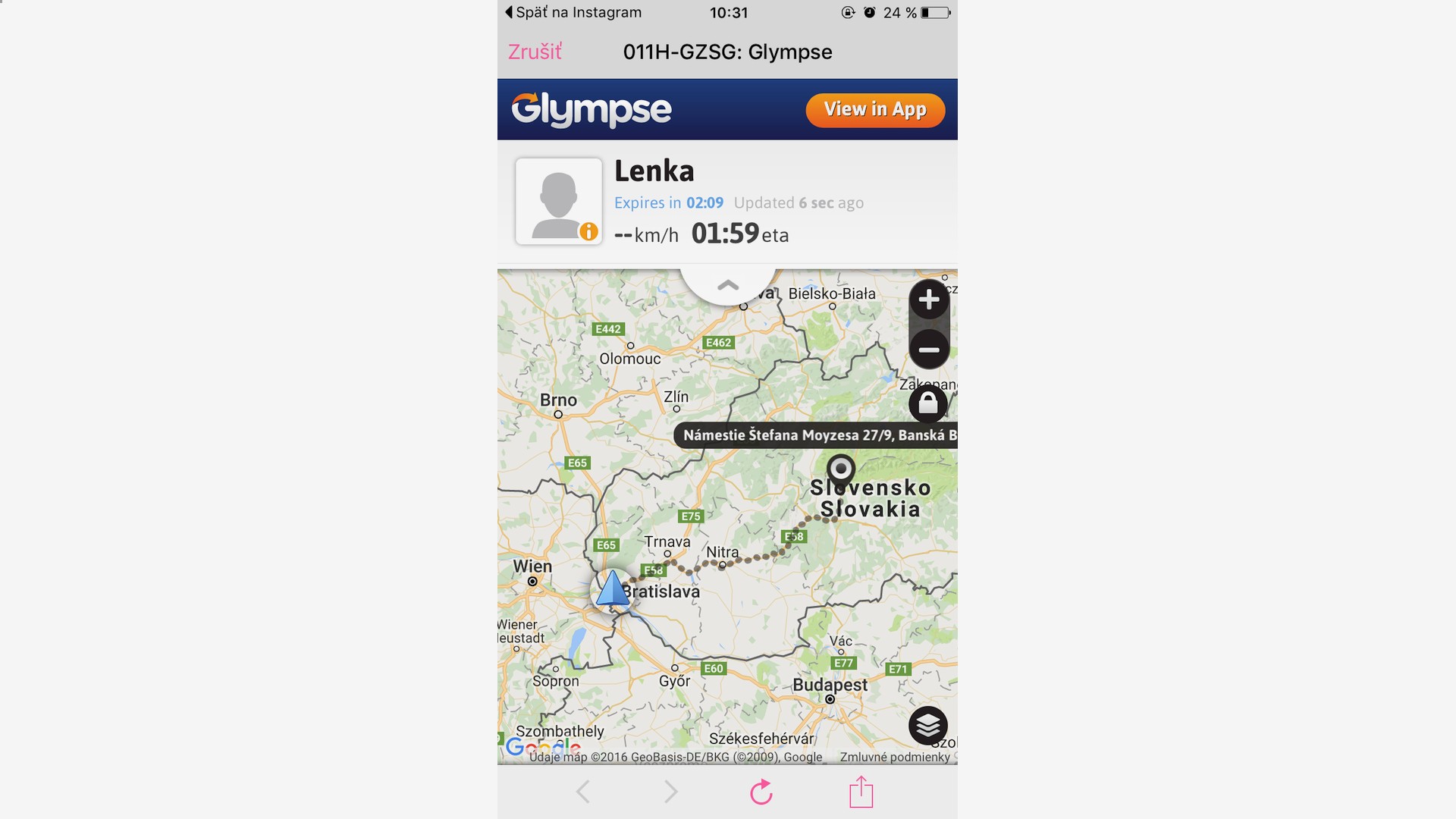Zoom in the map with plus button
The image size is (1456, 819).
pos(928,300)
